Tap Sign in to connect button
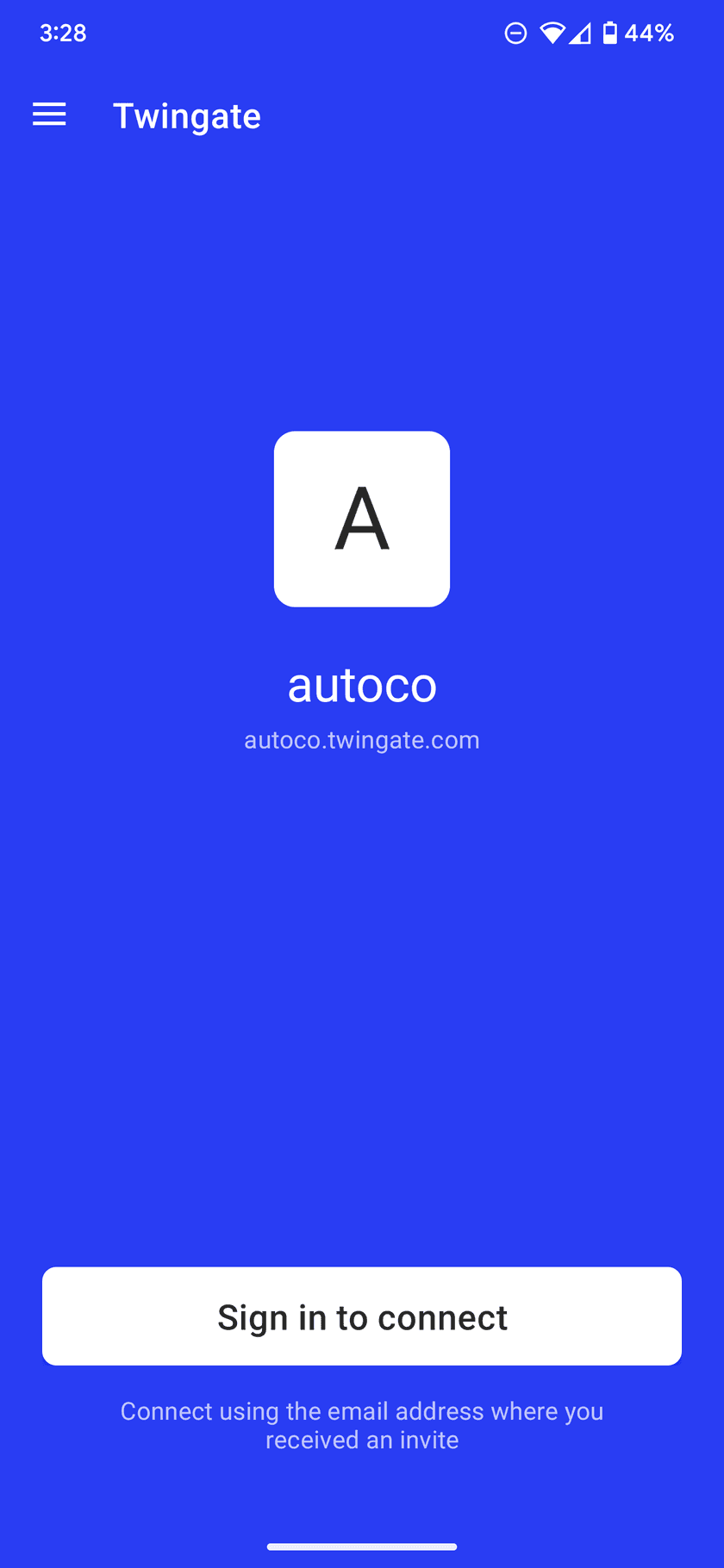724x1568 pixels. [362, 1316]
